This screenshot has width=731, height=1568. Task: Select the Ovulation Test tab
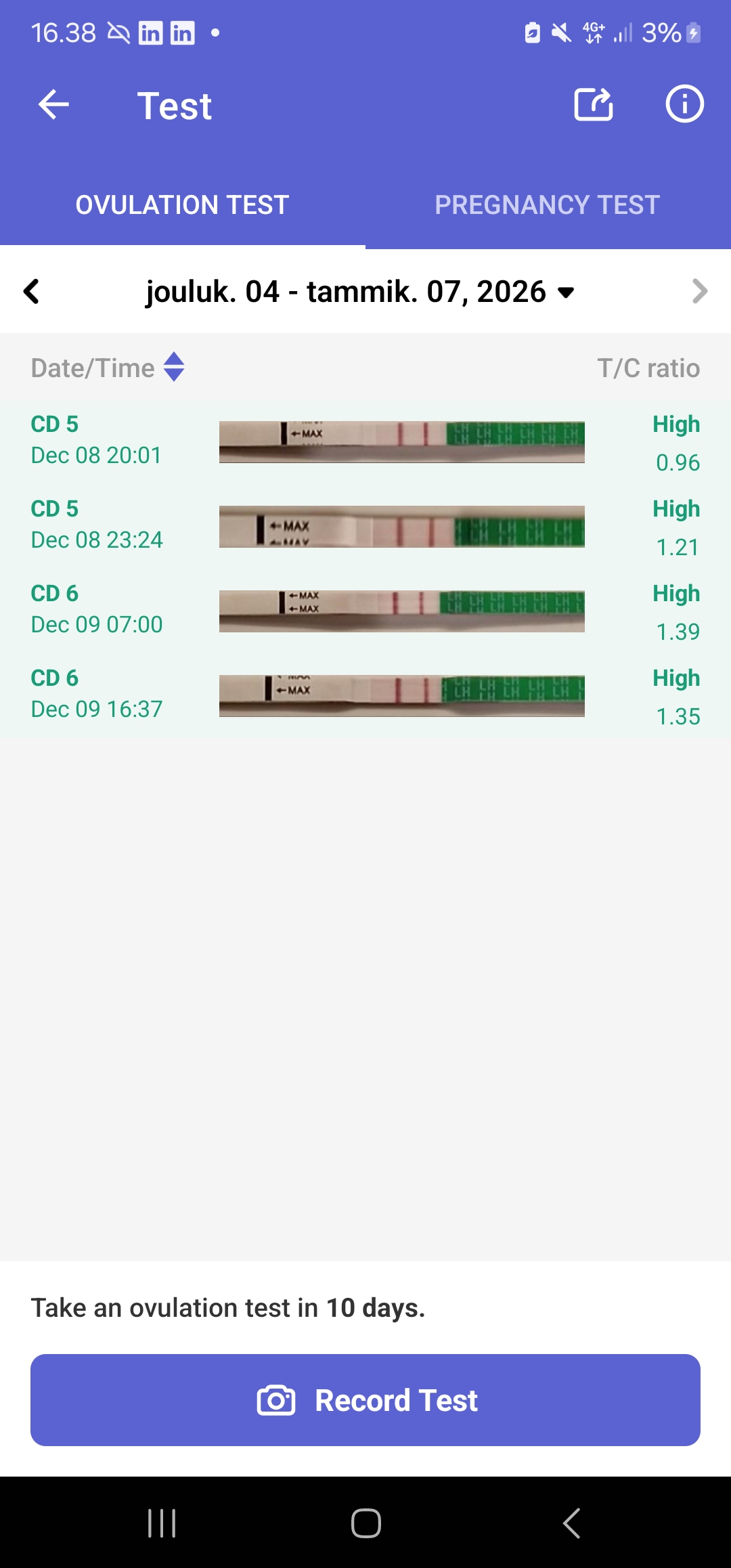[182, 204]
